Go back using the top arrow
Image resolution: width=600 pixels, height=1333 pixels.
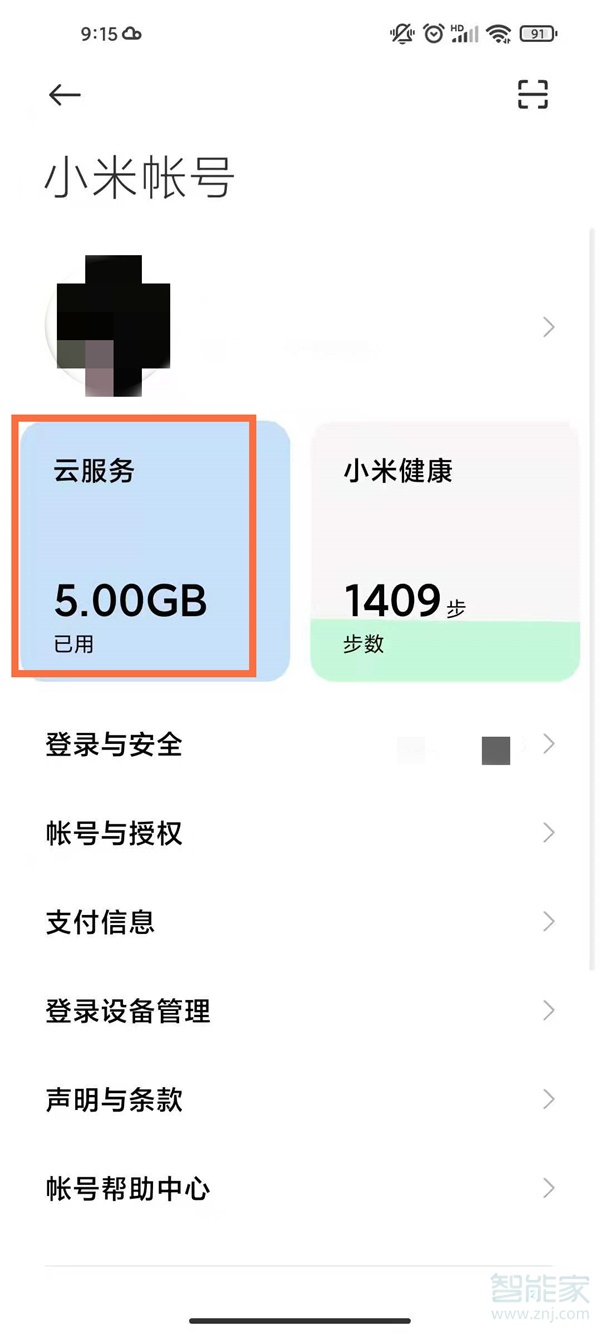[64, 95]
